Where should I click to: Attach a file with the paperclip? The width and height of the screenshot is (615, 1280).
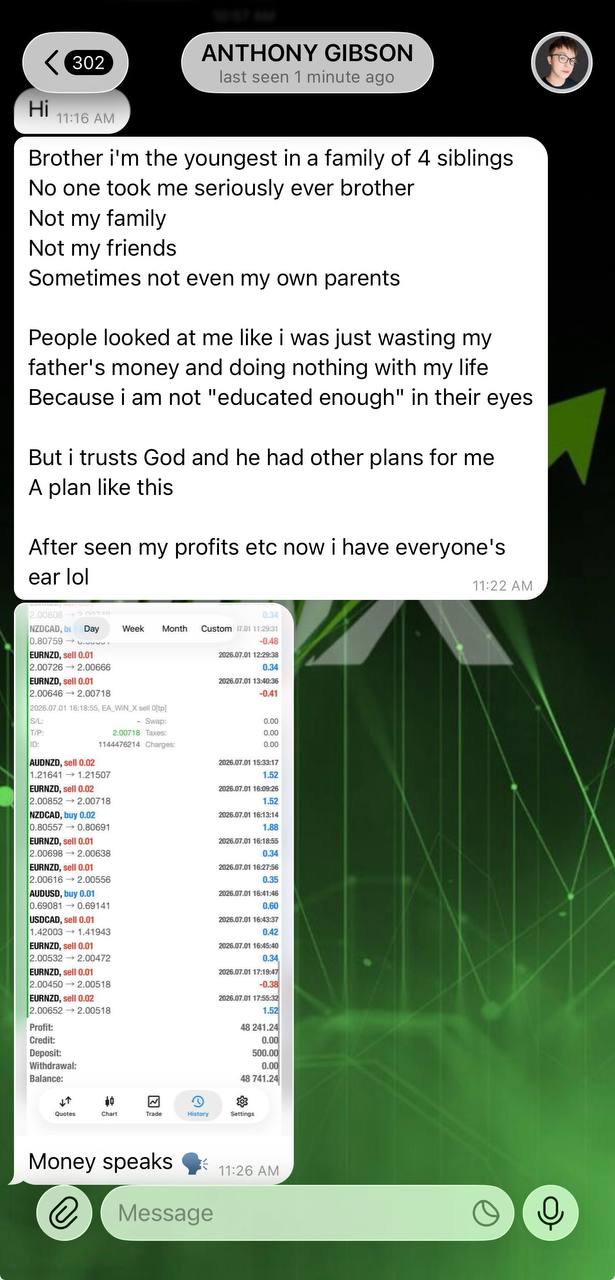click(x=64, y=1214)
